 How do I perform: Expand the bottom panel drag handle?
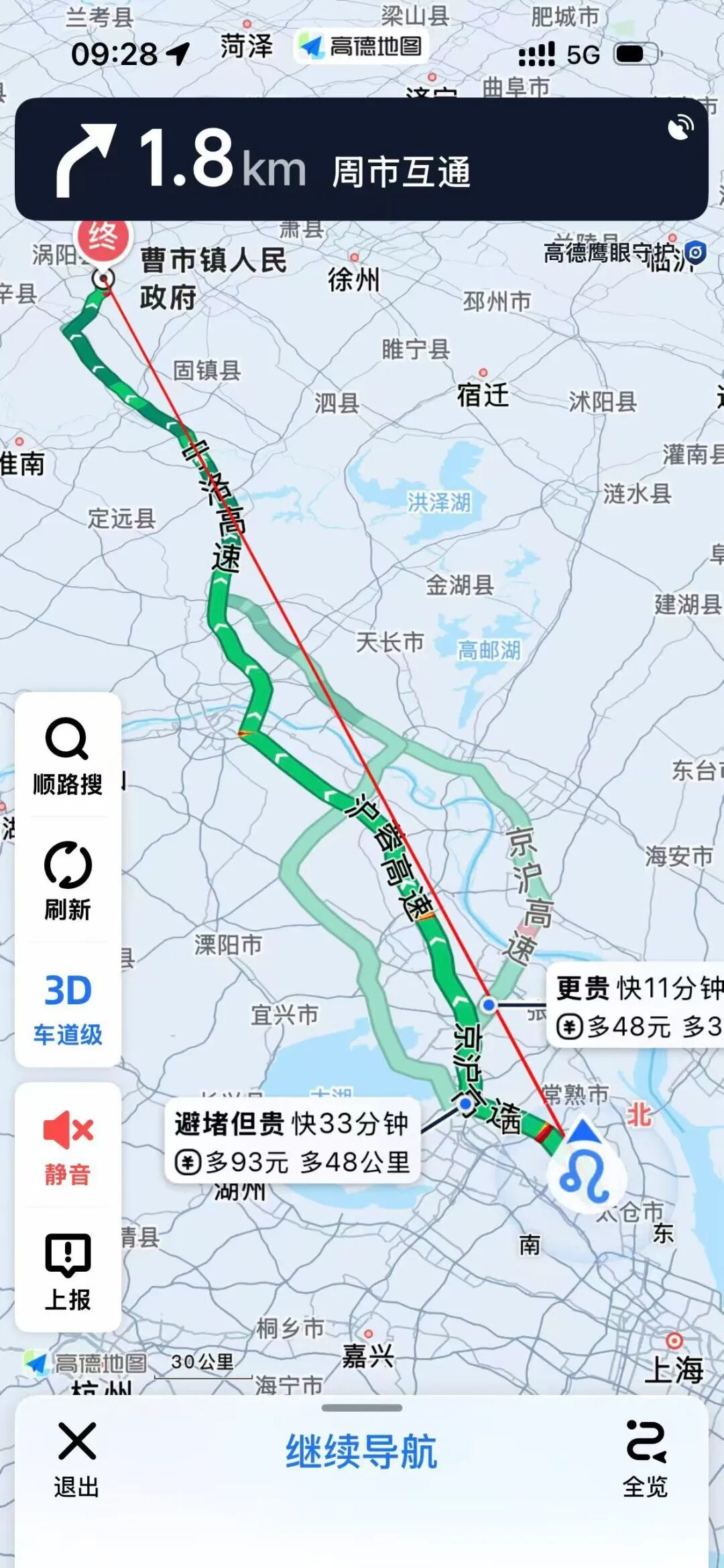coord(361,1408)
